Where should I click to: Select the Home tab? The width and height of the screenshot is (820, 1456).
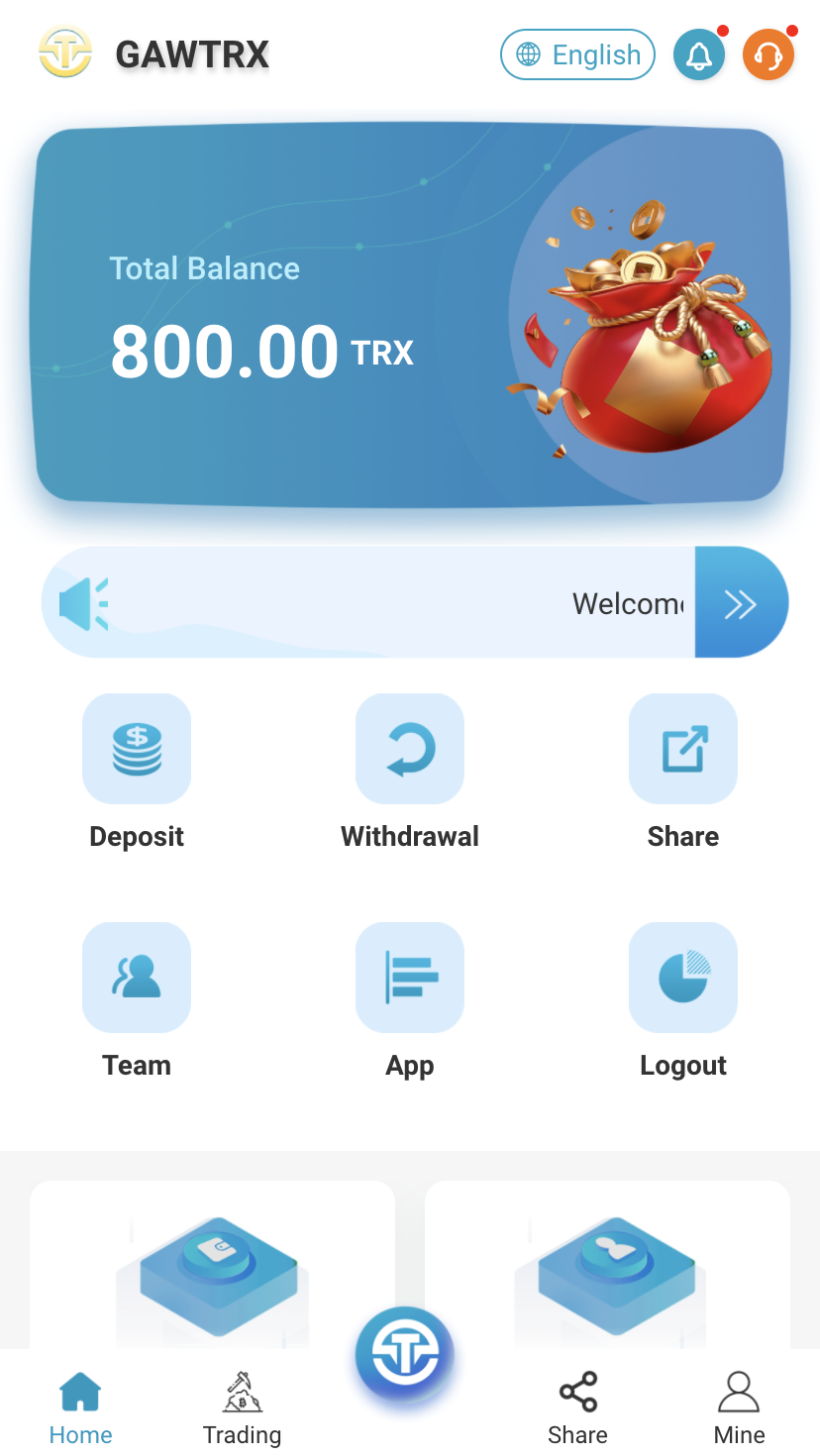pos(81,1408)
